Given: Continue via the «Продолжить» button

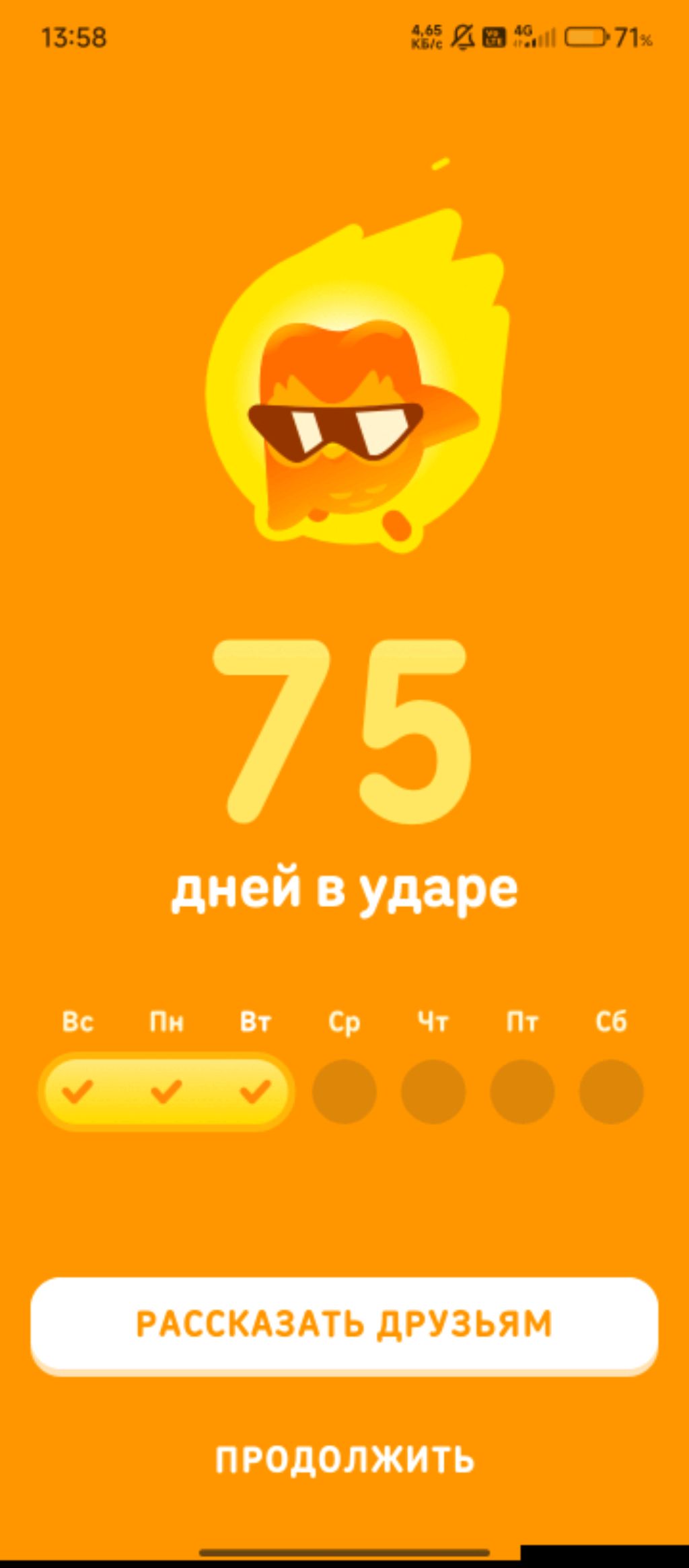Looking at the screenshot, I should (x=344, y=1460).
